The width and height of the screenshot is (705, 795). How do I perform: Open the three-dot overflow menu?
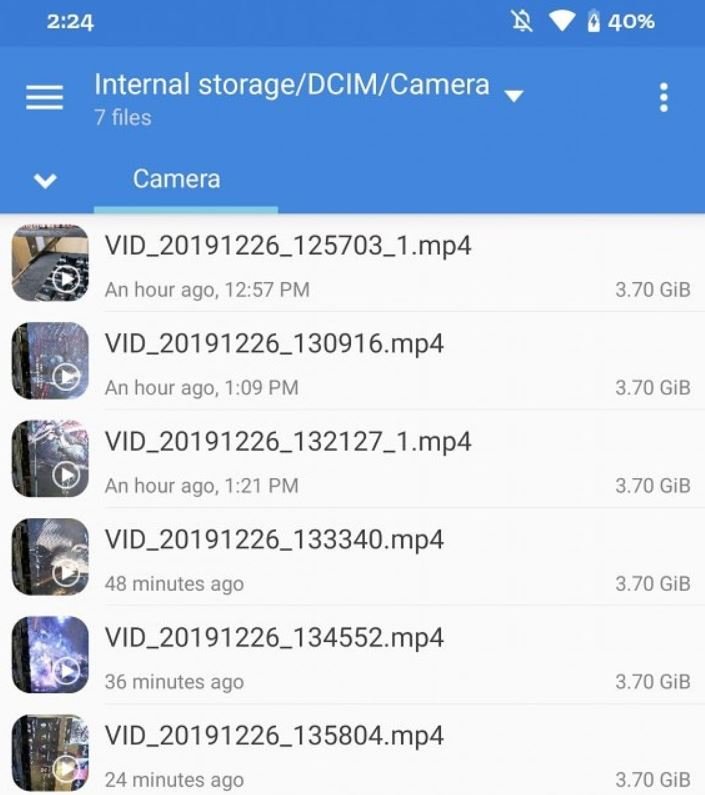click(x=663, y=97)
